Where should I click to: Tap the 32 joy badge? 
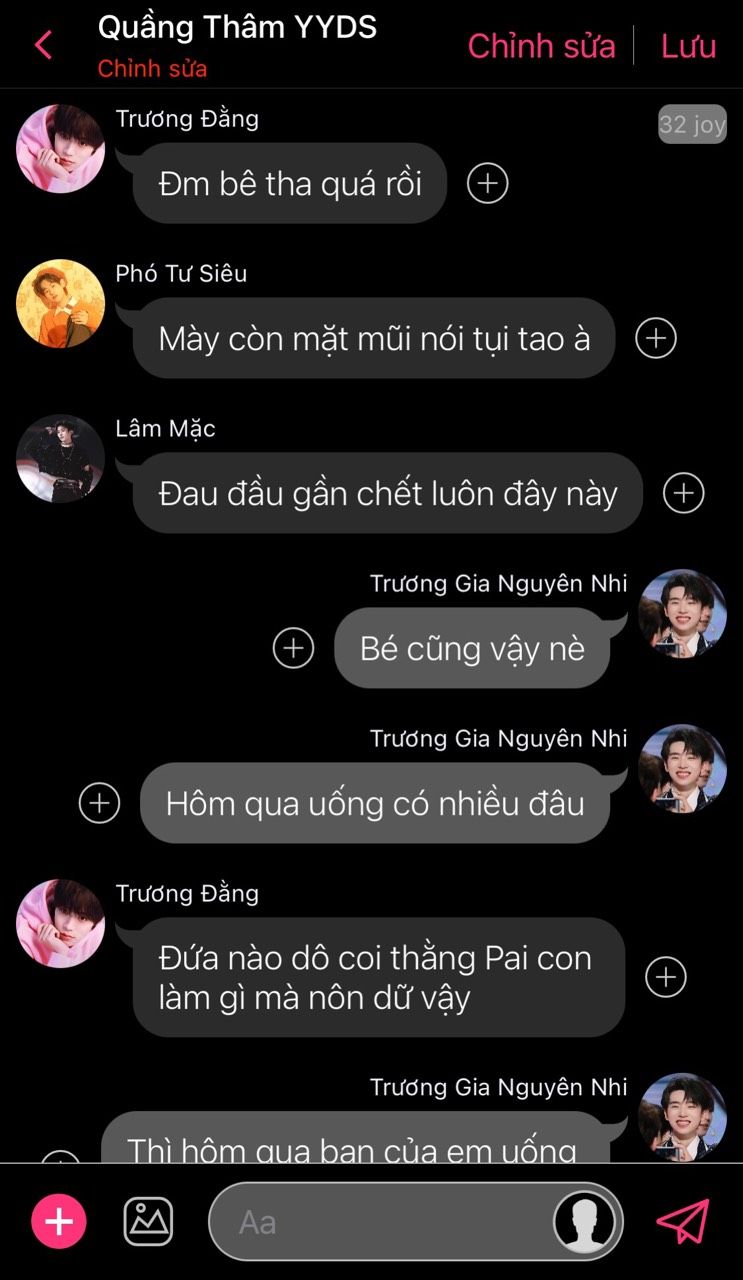click(x=692, y=125)
